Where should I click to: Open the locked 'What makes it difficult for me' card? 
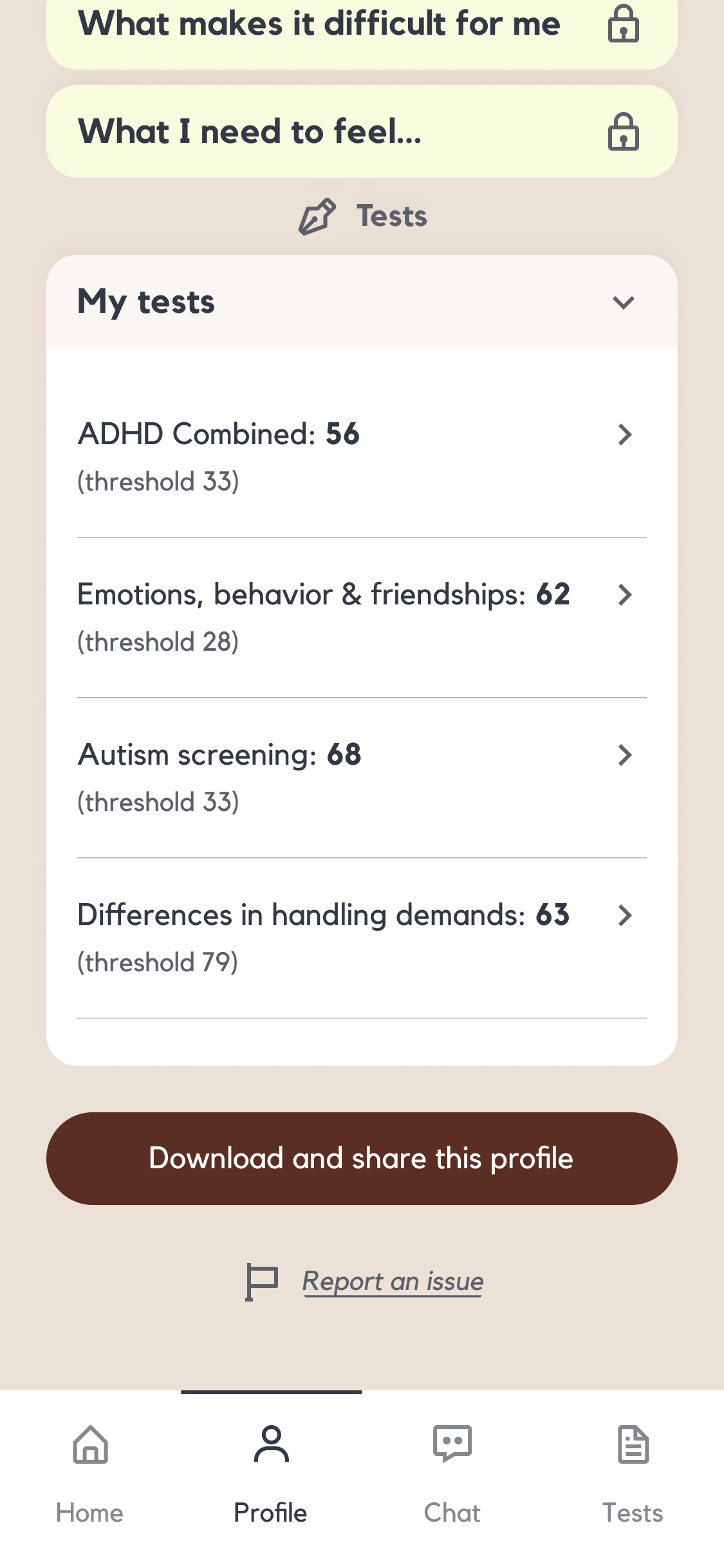click(x=361, y=26)
